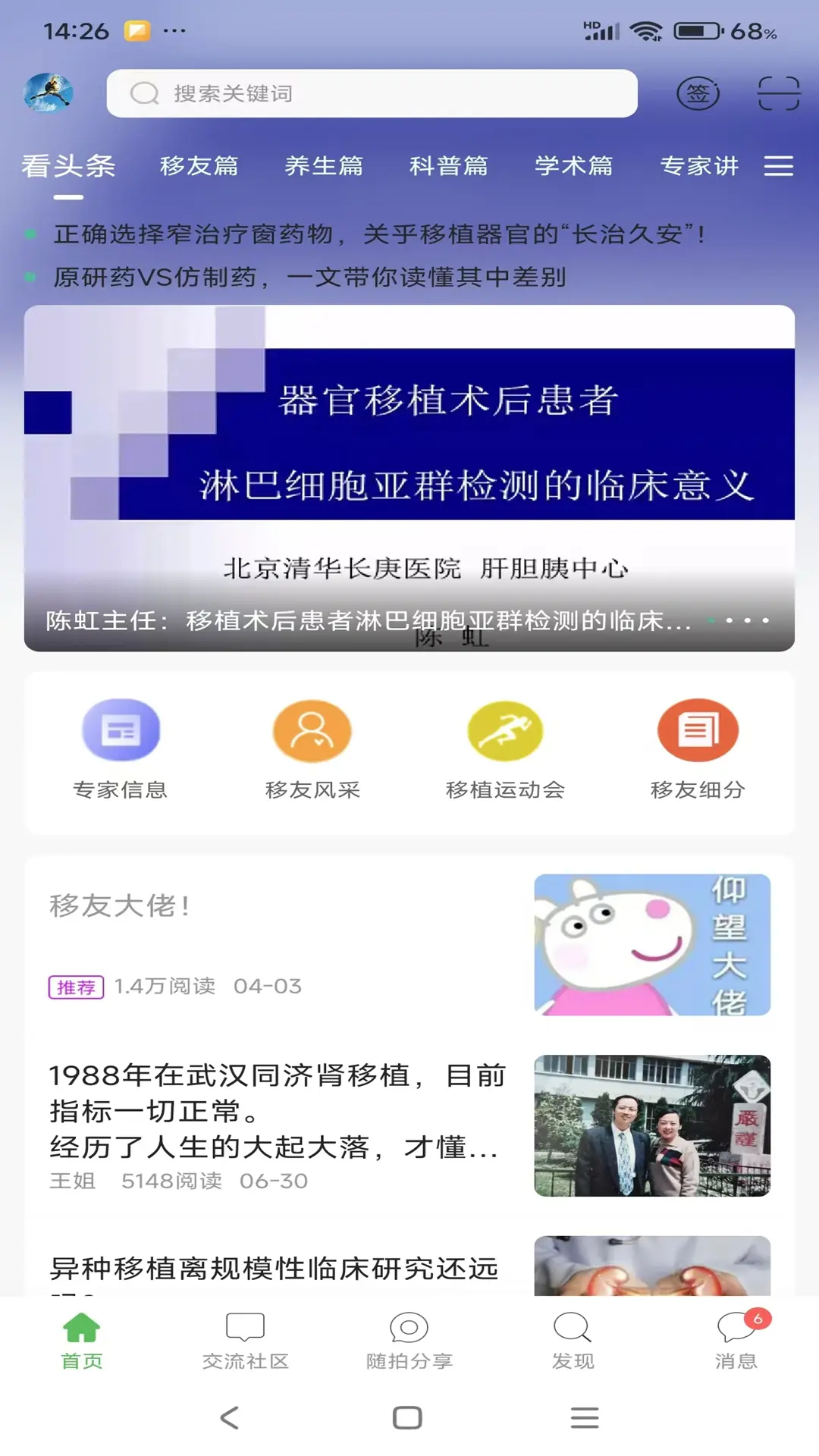Open the 消息 tab
Image resolution: width=819 pixels, height=1456 pixels.
coord(736,1341)
